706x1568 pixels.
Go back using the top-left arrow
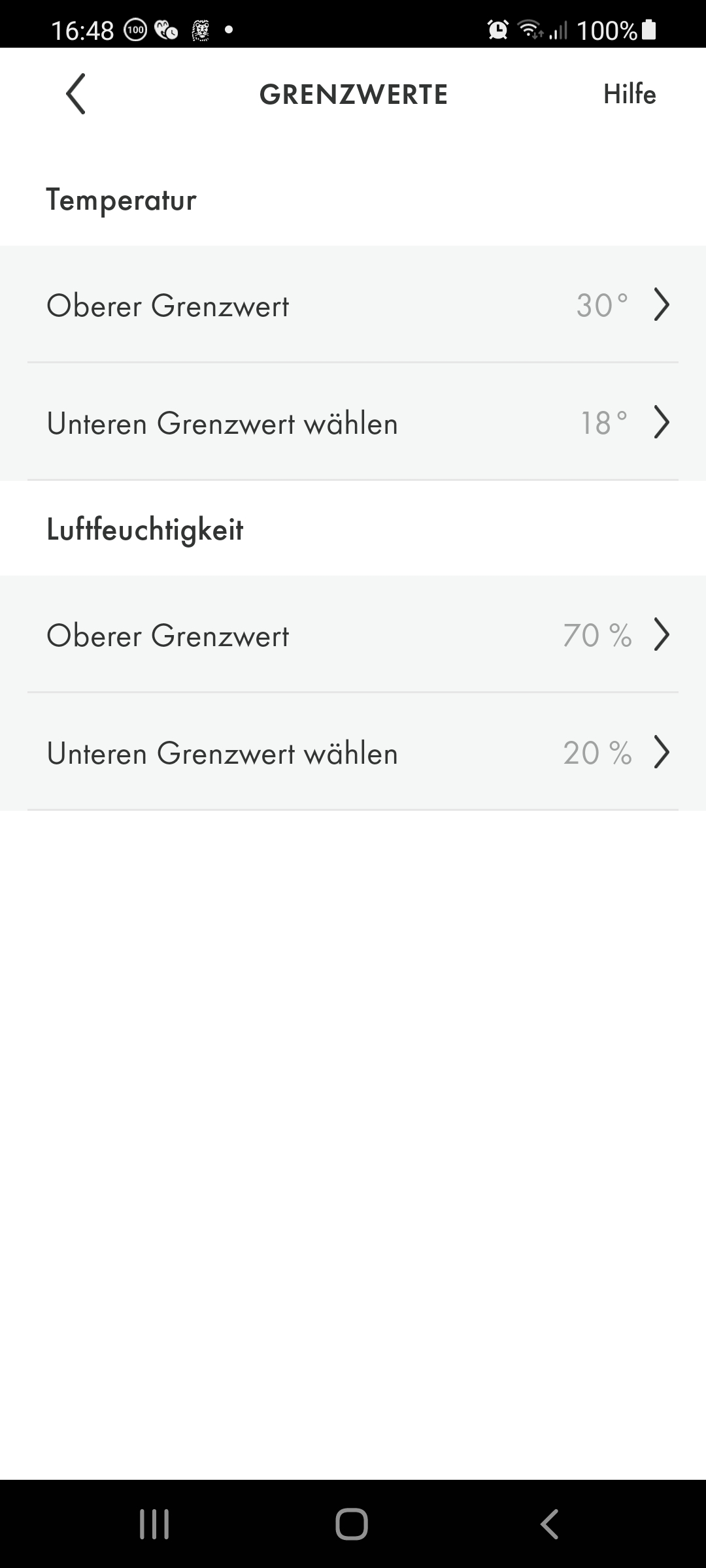tap(76, 94)
